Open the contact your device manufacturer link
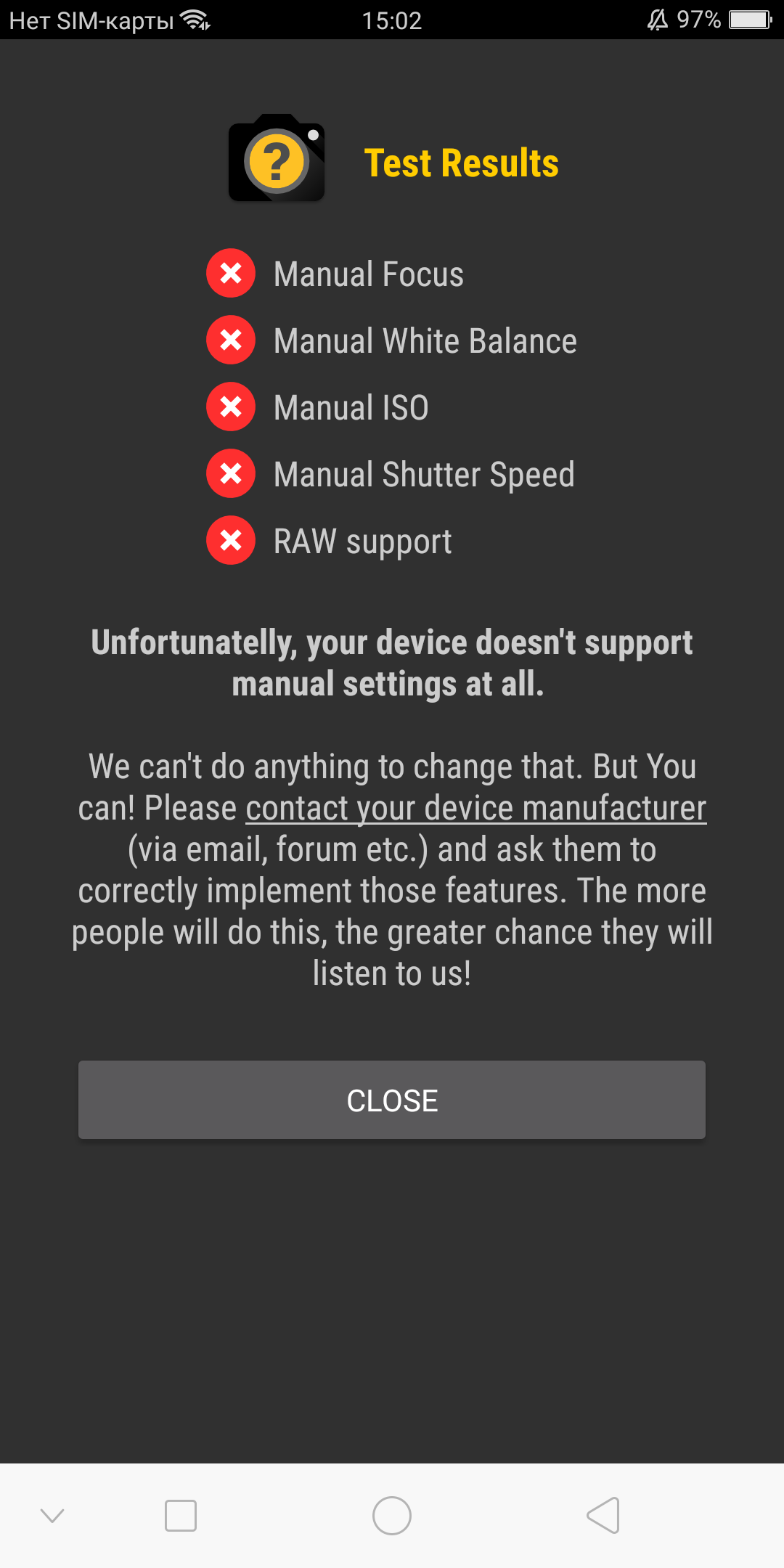 click(475, 809)
